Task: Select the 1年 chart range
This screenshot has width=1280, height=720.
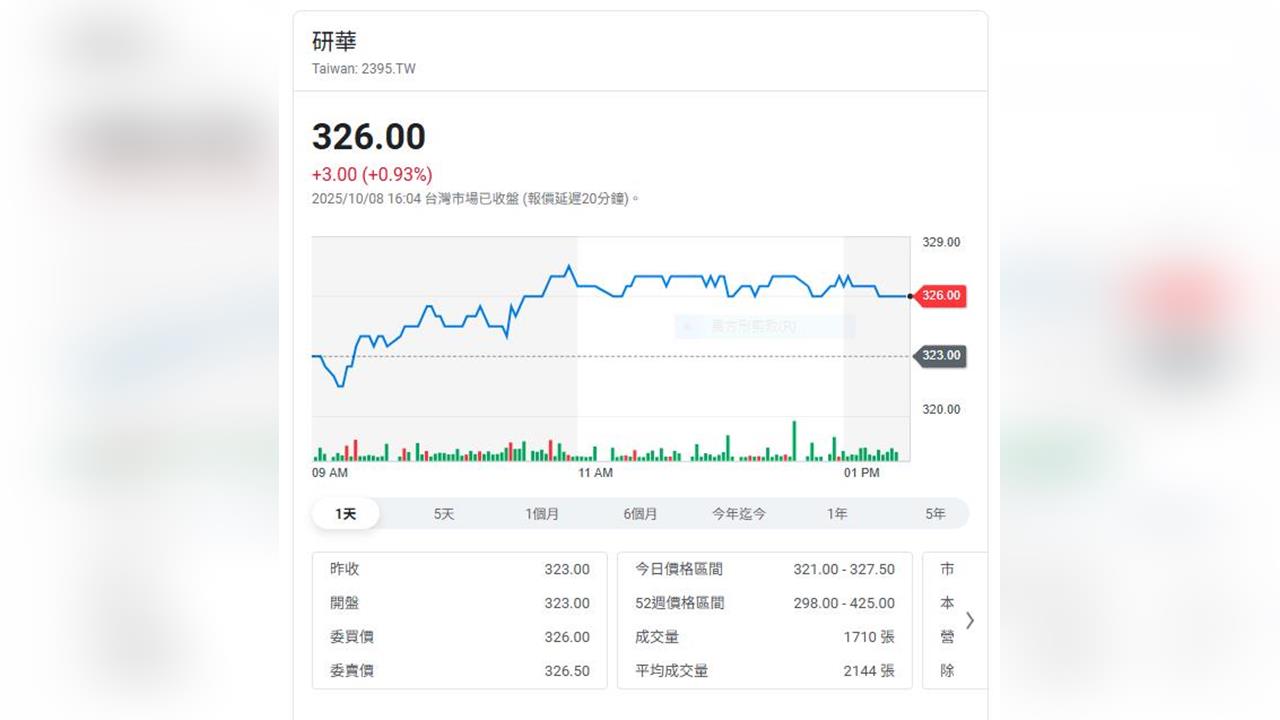Action: coord(837,514)
